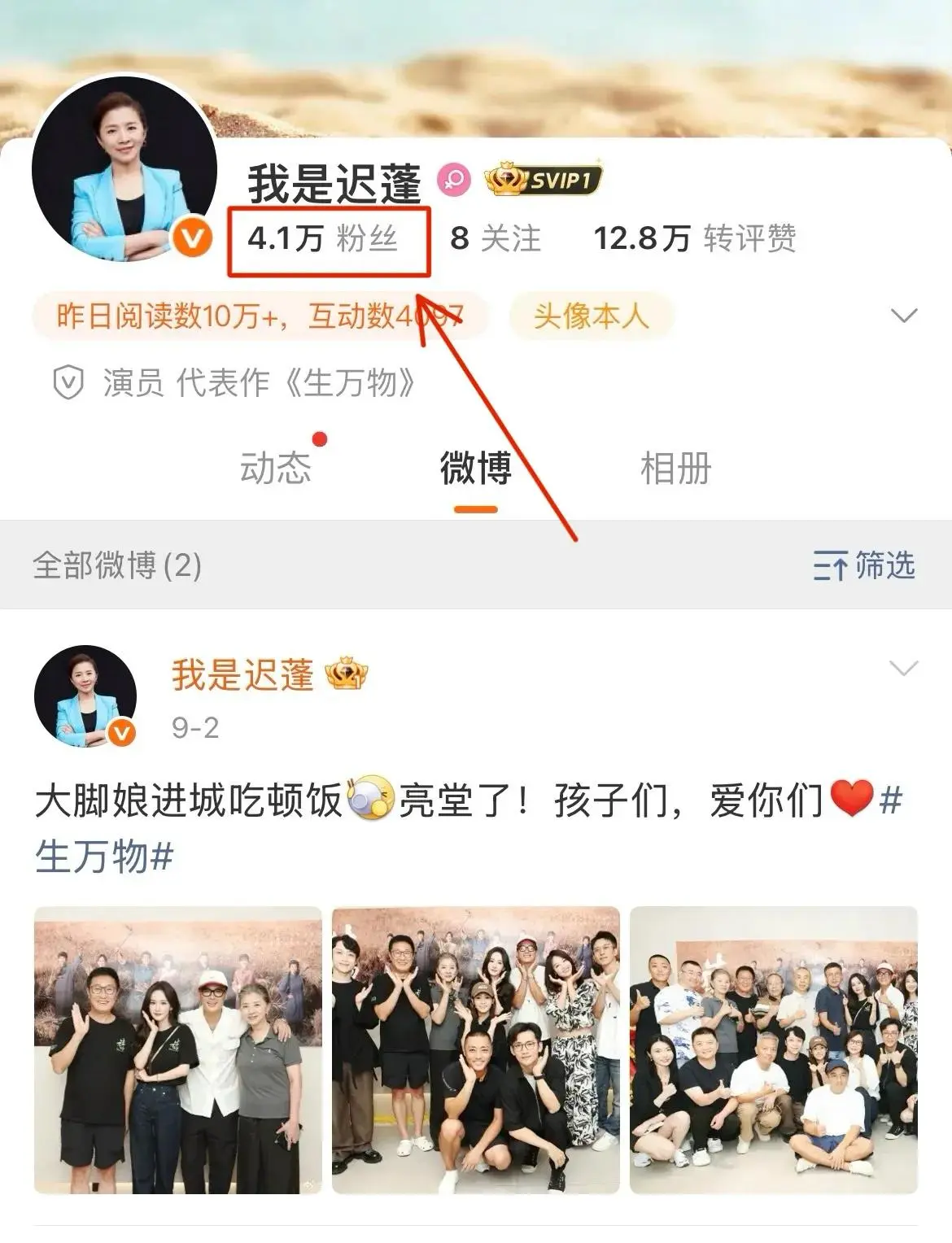
Task: Tap the author name 我是迟蓬 on the post
Action: click(242, 675)
